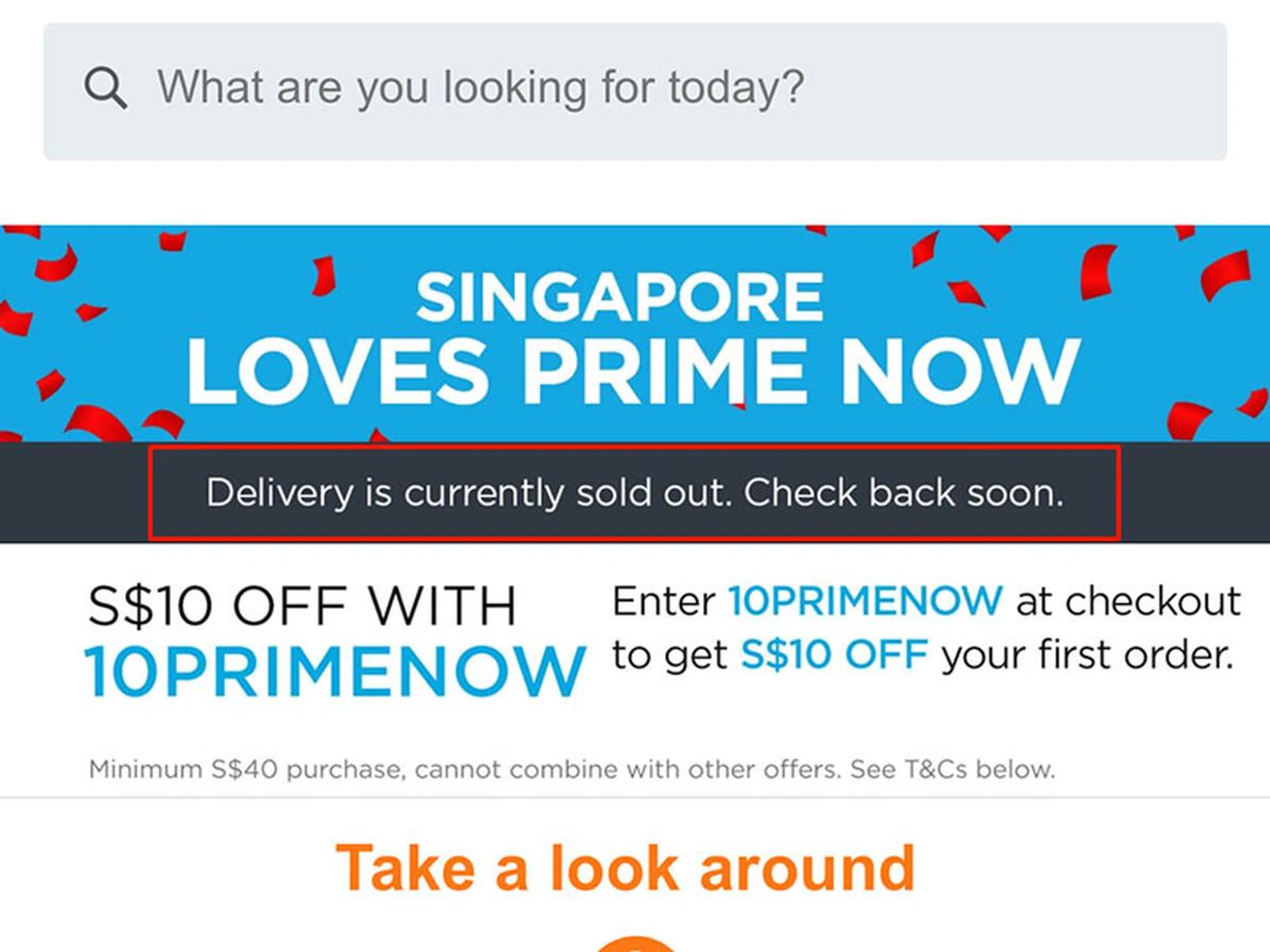The width and height of the screenshot is (1270, 952).
Task: Tap the "What are you looking for today?" search box
Action: pos(635,91)
